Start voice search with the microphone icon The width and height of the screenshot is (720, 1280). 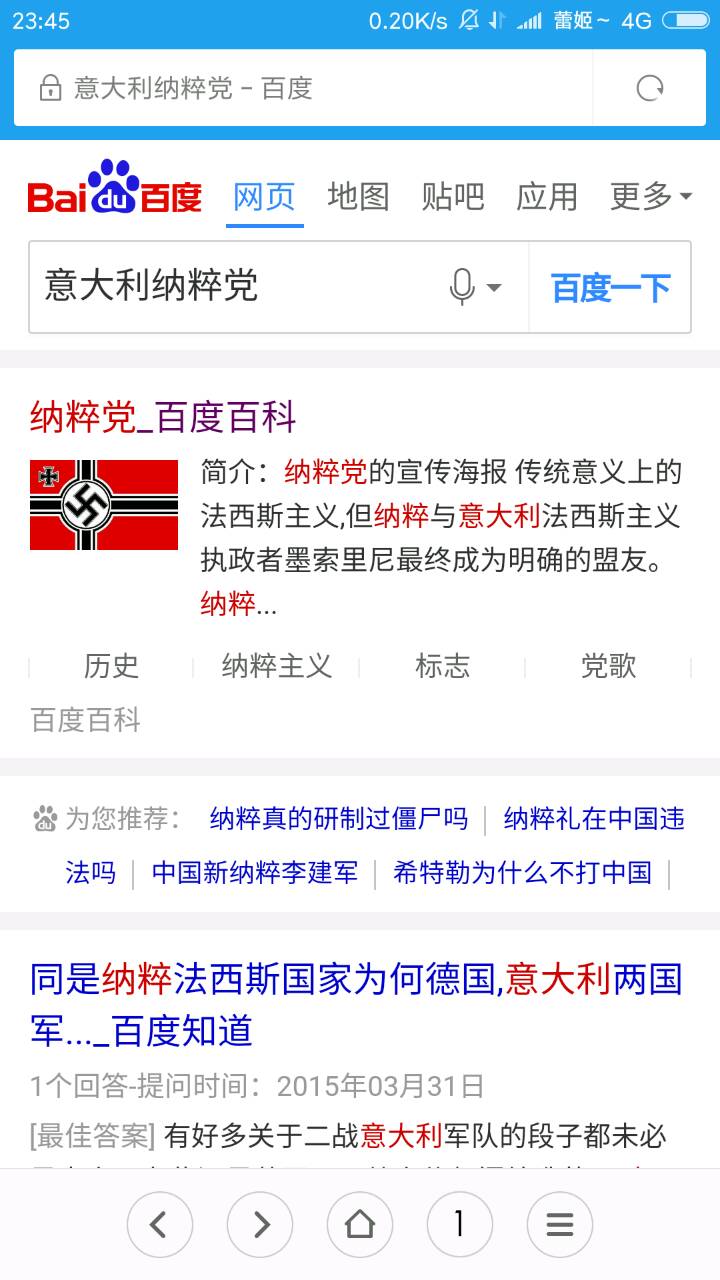tap(463, 288)
